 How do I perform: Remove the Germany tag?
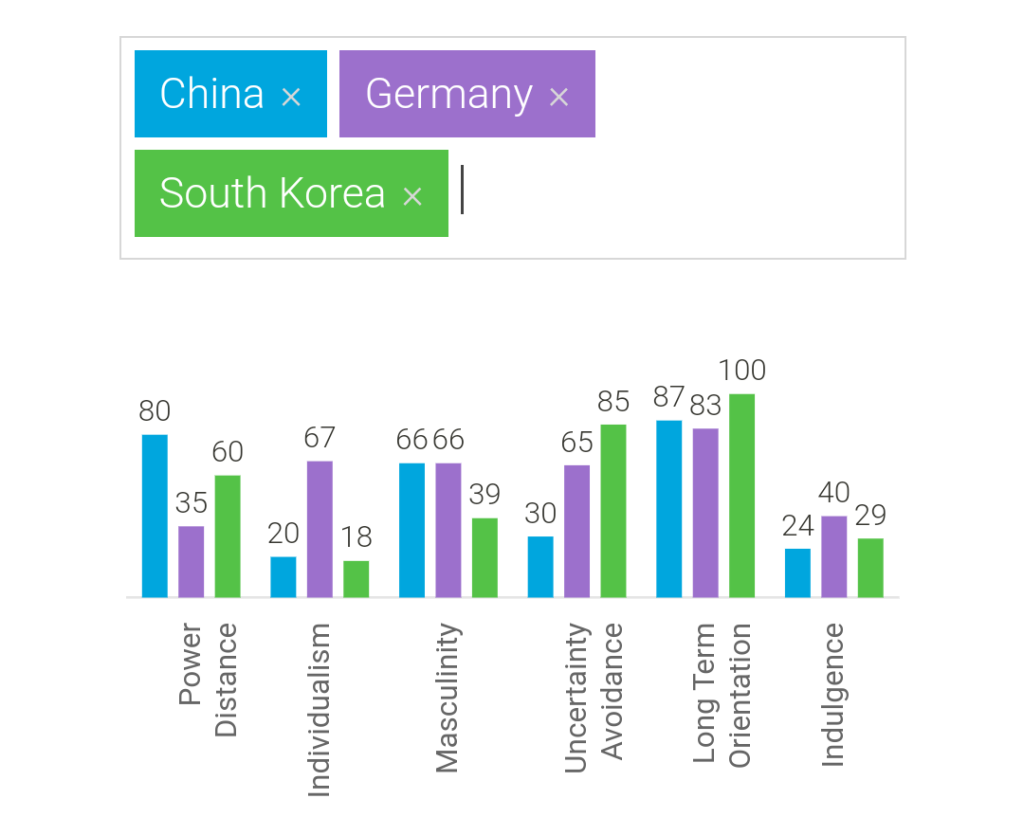pos(559,97)
